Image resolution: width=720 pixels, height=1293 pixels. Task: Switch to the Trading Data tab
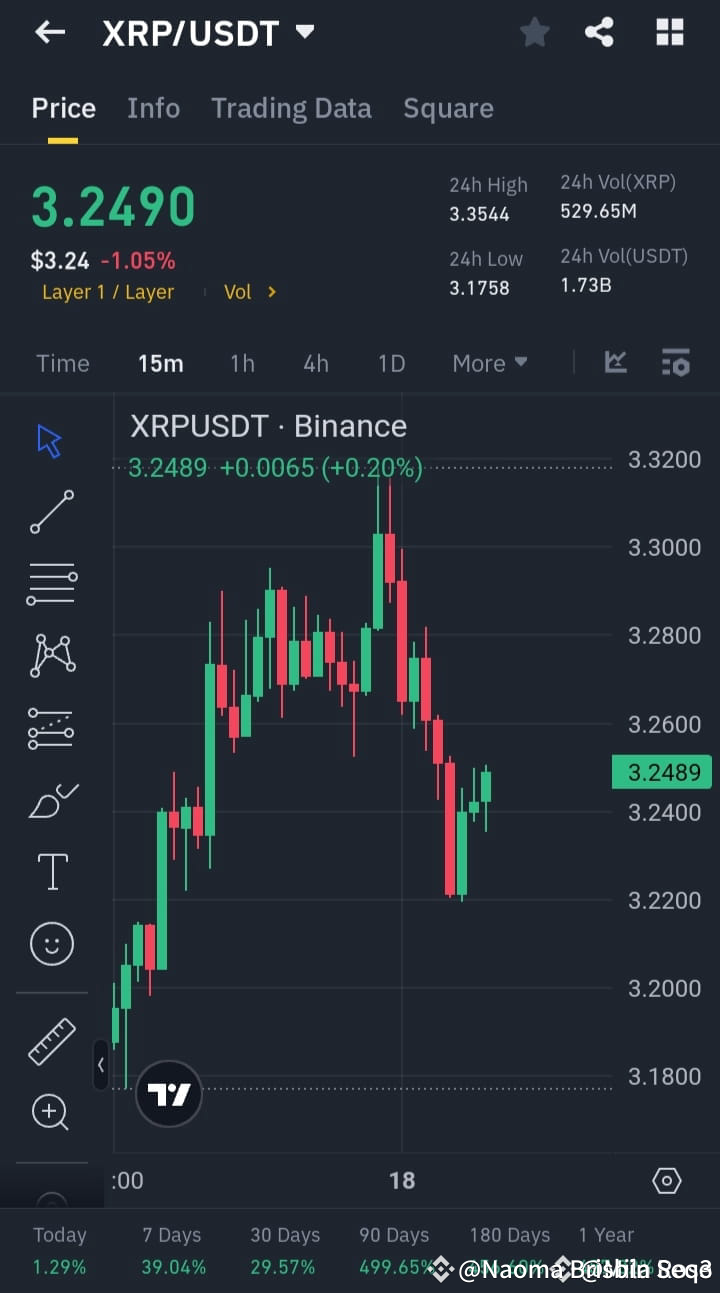291,108
